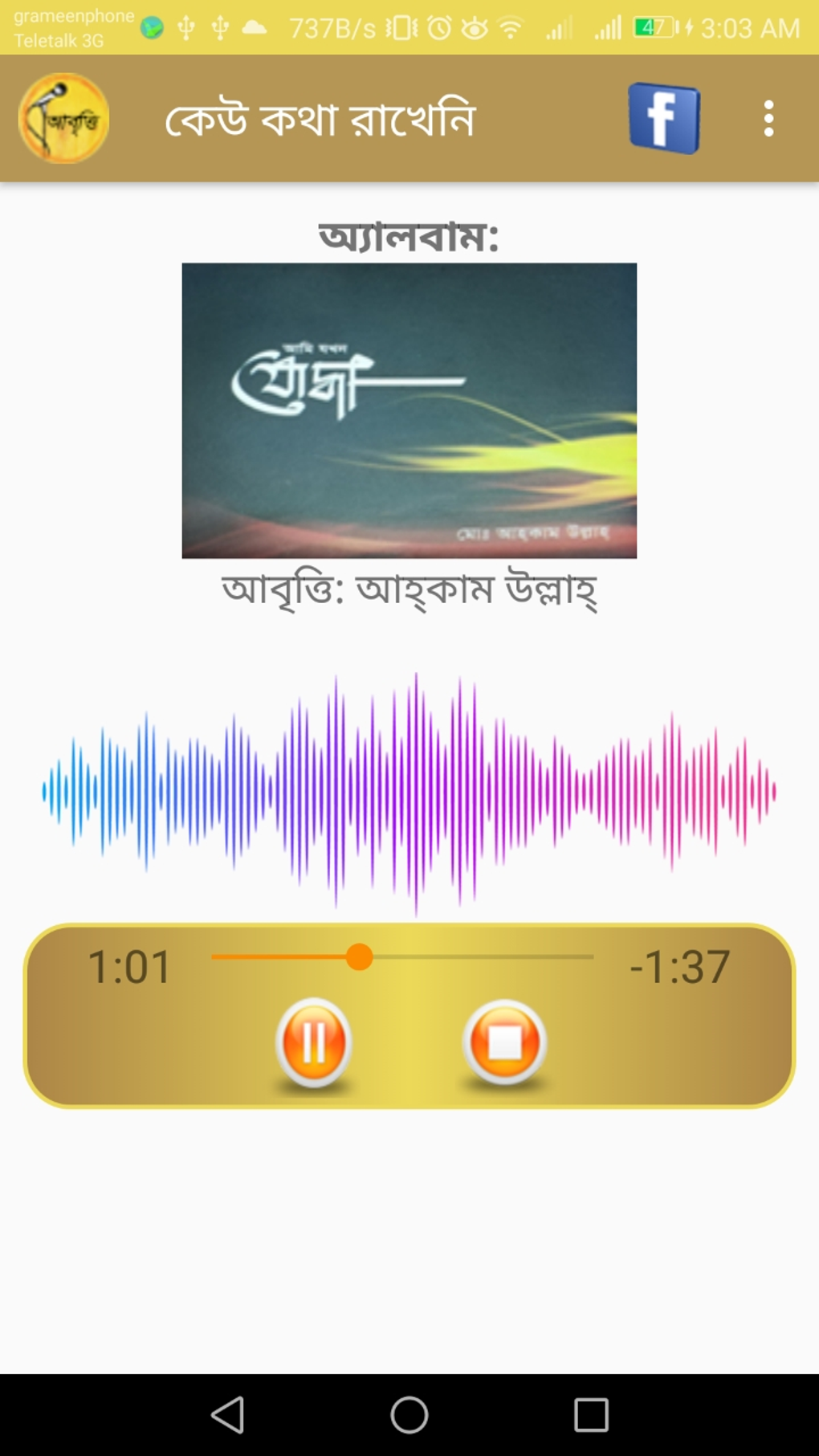This screenshot has height=1456, width=819.
Task: Open the overflow menu
Action: point(768,118)
